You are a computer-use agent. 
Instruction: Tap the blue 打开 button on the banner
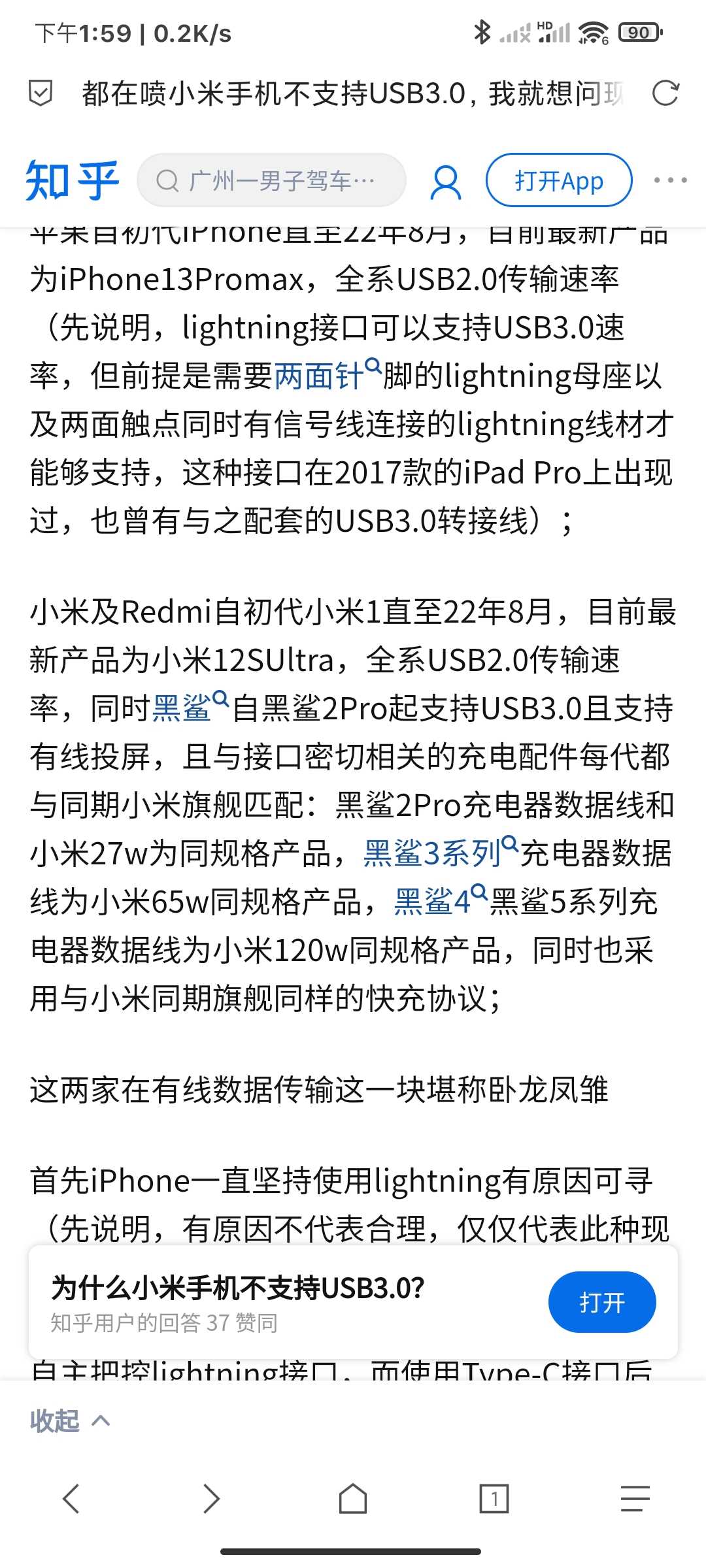coord(602,1301)
